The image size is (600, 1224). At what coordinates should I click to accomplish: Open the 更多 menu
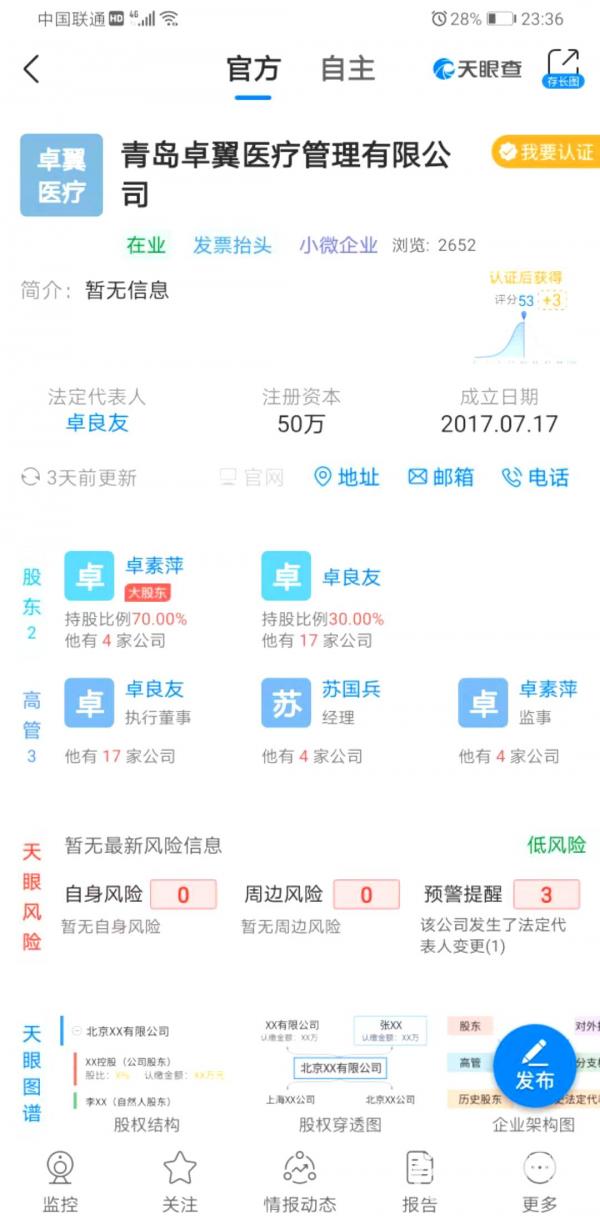[x=540, y=1180]
